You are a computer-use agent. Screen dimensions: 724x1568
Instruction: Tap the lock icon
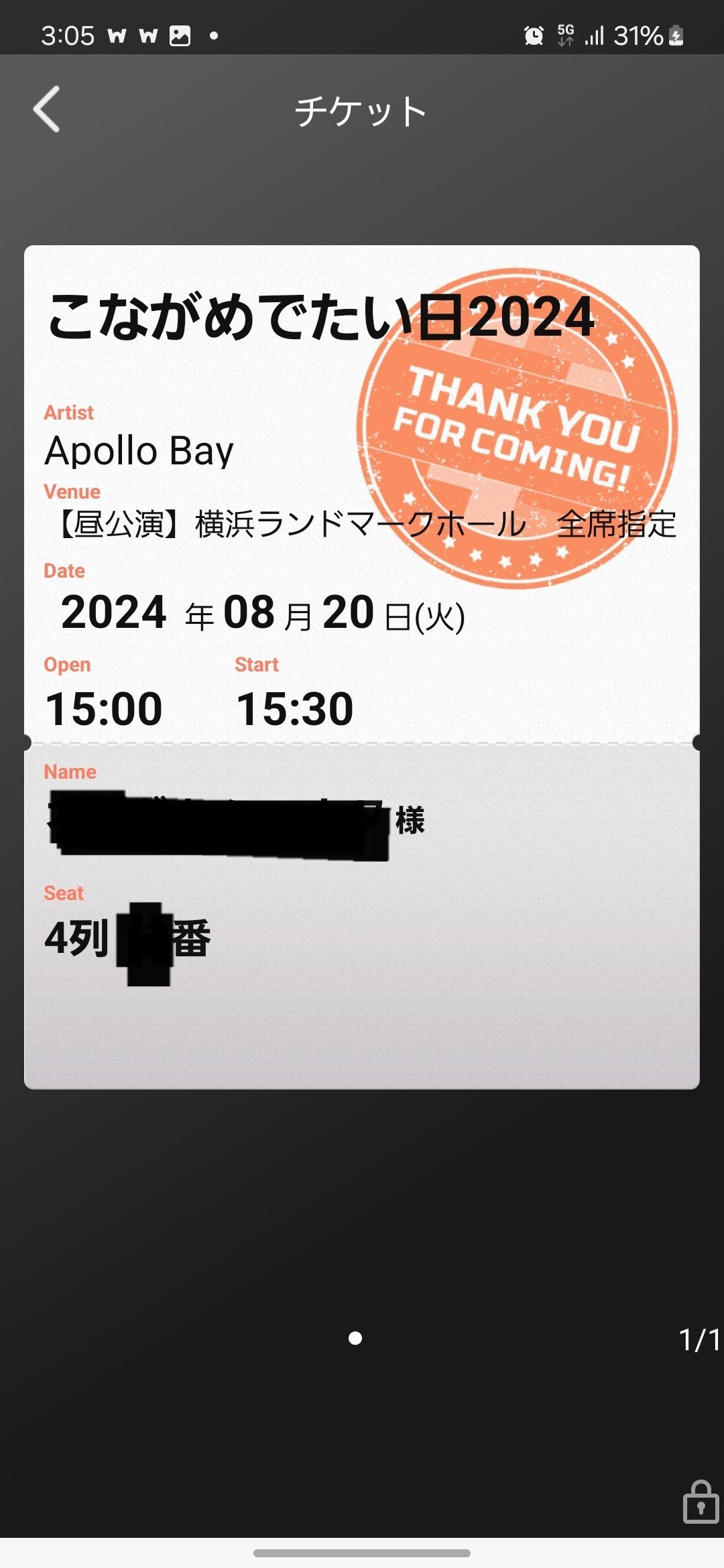pyautogui.click(x=700, y=1502)
